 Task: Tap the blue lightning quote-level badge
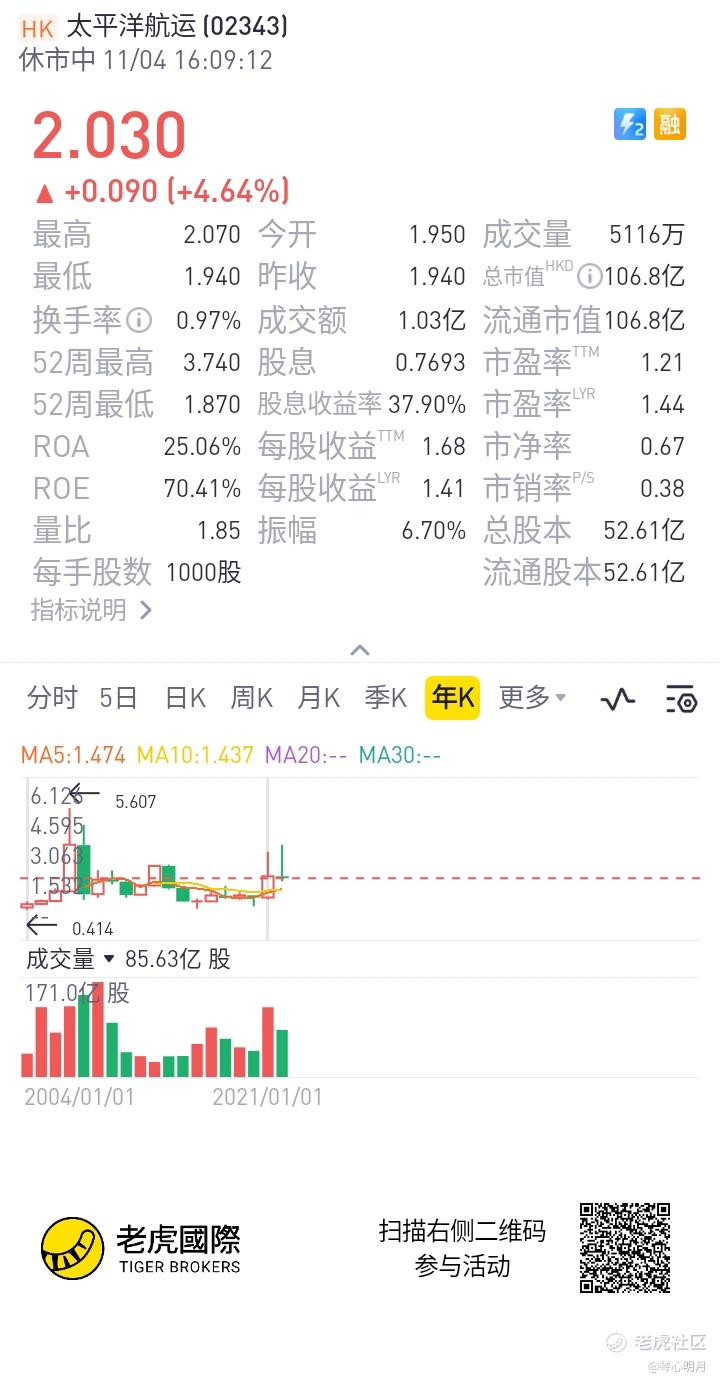click(x=630, y=124)
